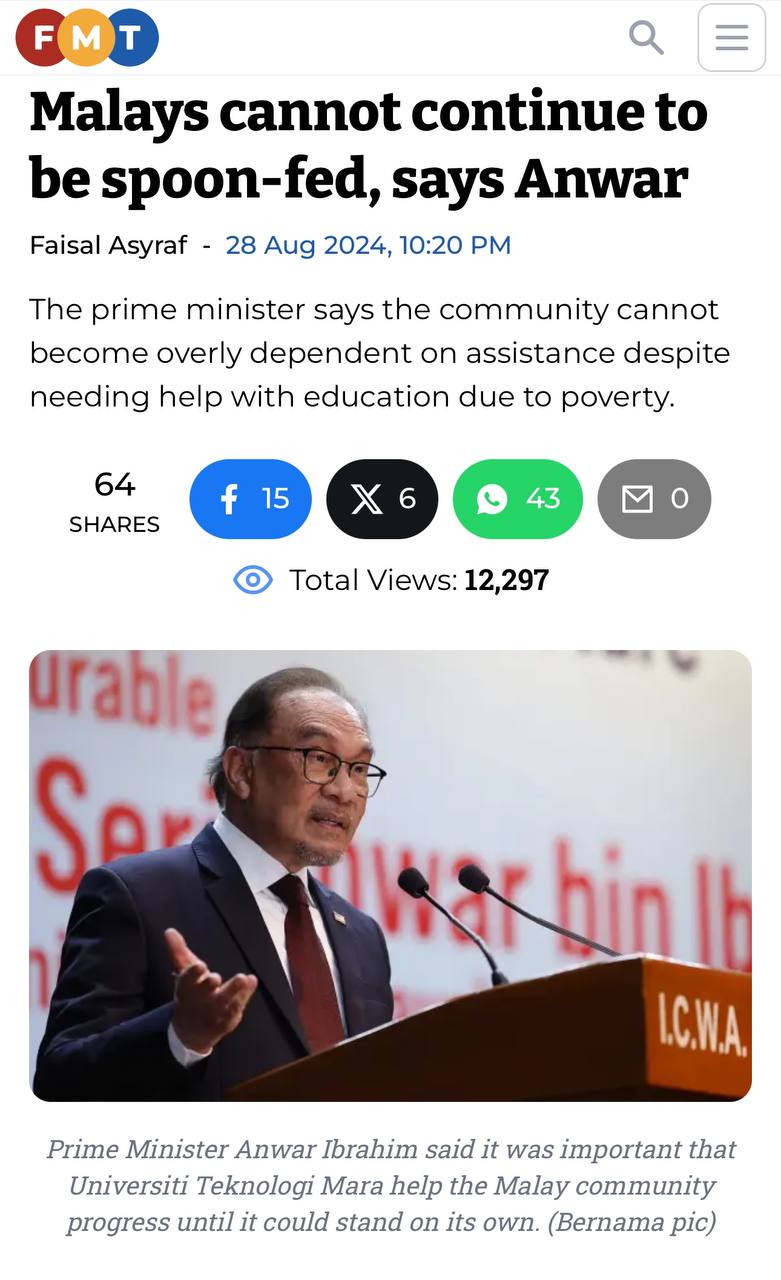This screenshot has height=1280, width=781.
Task: Share the article on Facebook
Action: click(250, 498)
